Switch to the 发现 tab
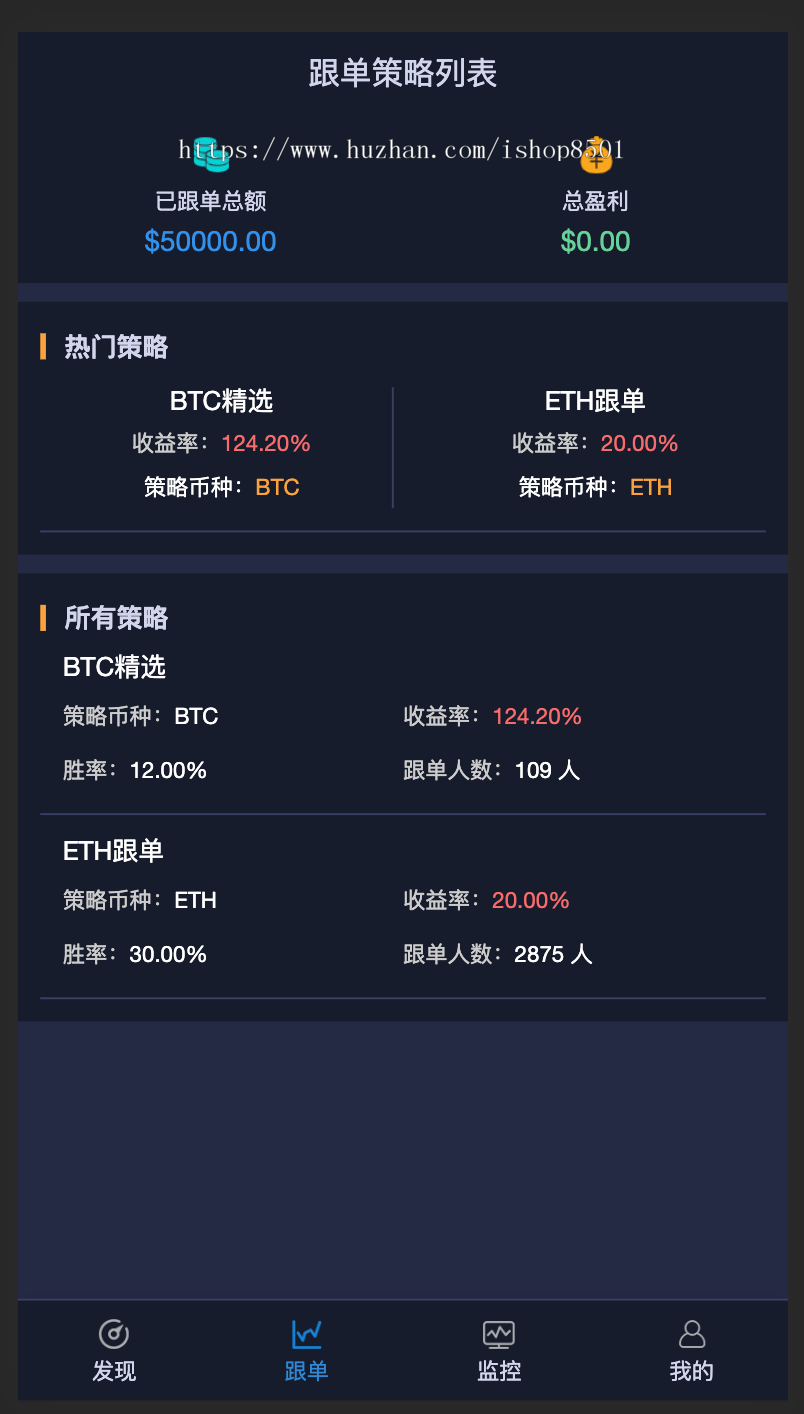 pyautogui.click(x=114, y=1350)
